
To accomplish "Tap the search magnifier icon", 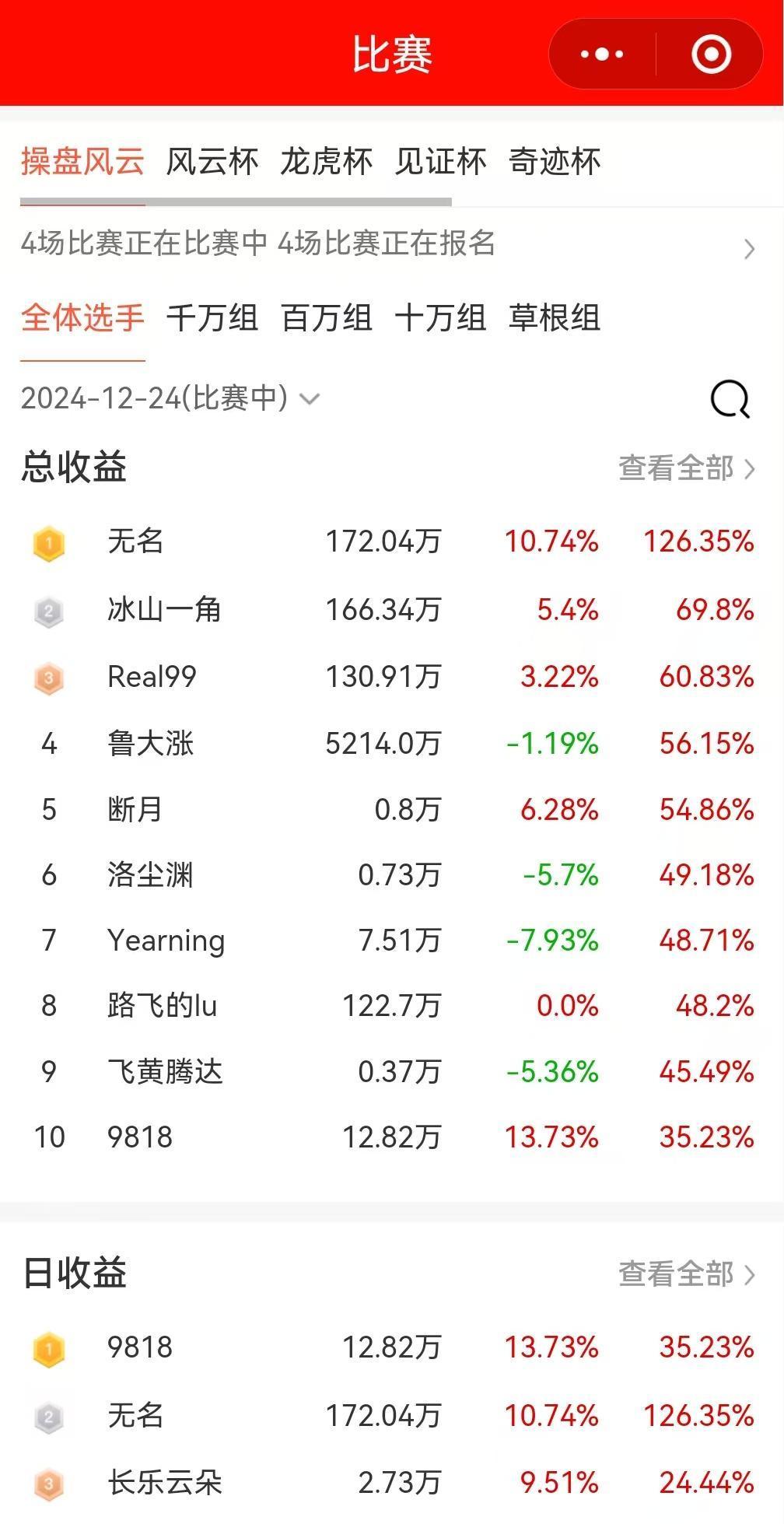I will click(x=730, y=399).
